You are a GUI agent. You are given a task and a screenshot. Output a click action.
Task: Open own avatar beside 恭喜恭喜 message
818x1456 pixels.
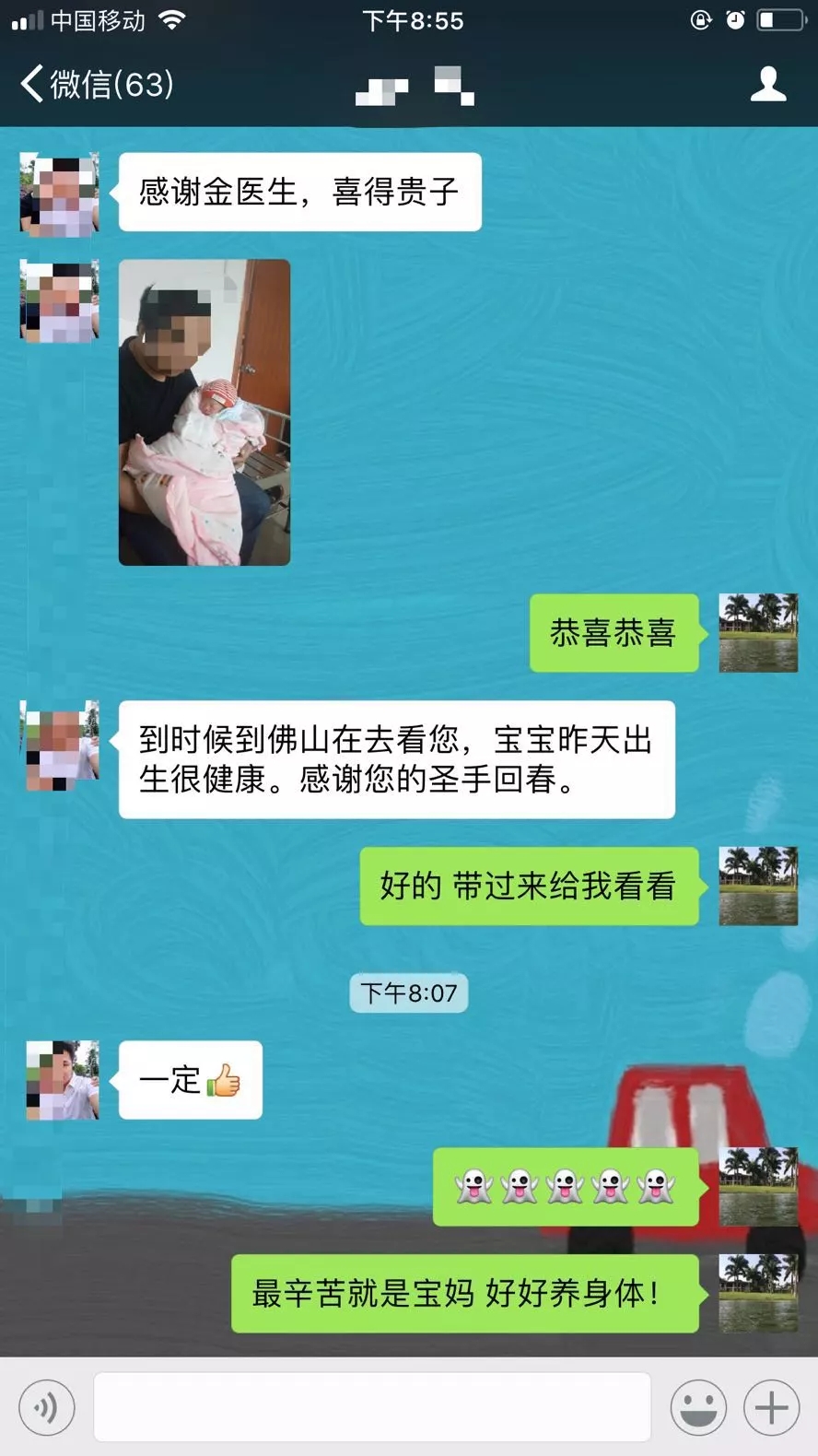coord(757,633)
